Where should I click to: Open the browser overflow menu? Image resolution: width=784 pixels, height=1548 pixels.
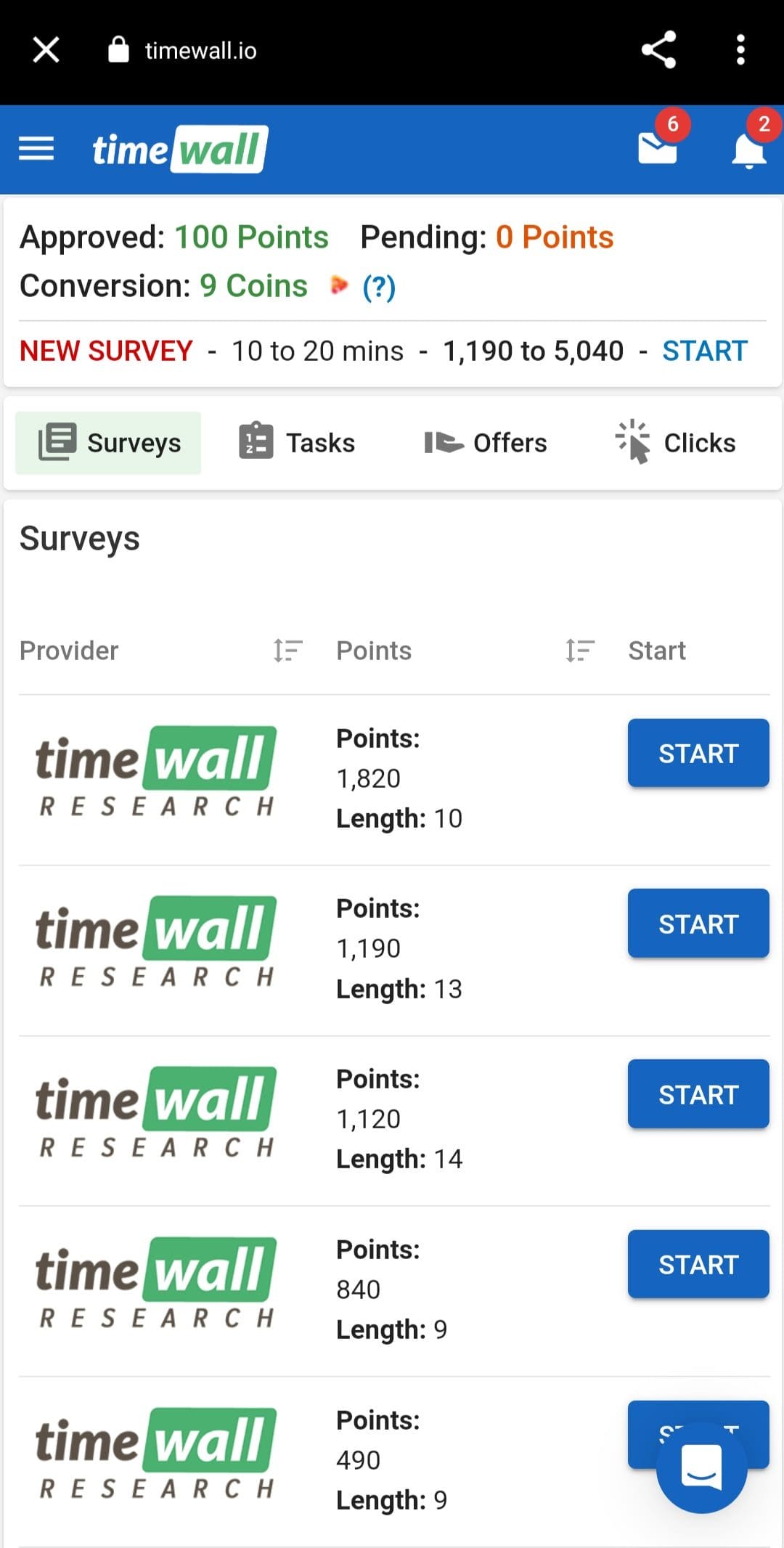[x=740, y=50]
